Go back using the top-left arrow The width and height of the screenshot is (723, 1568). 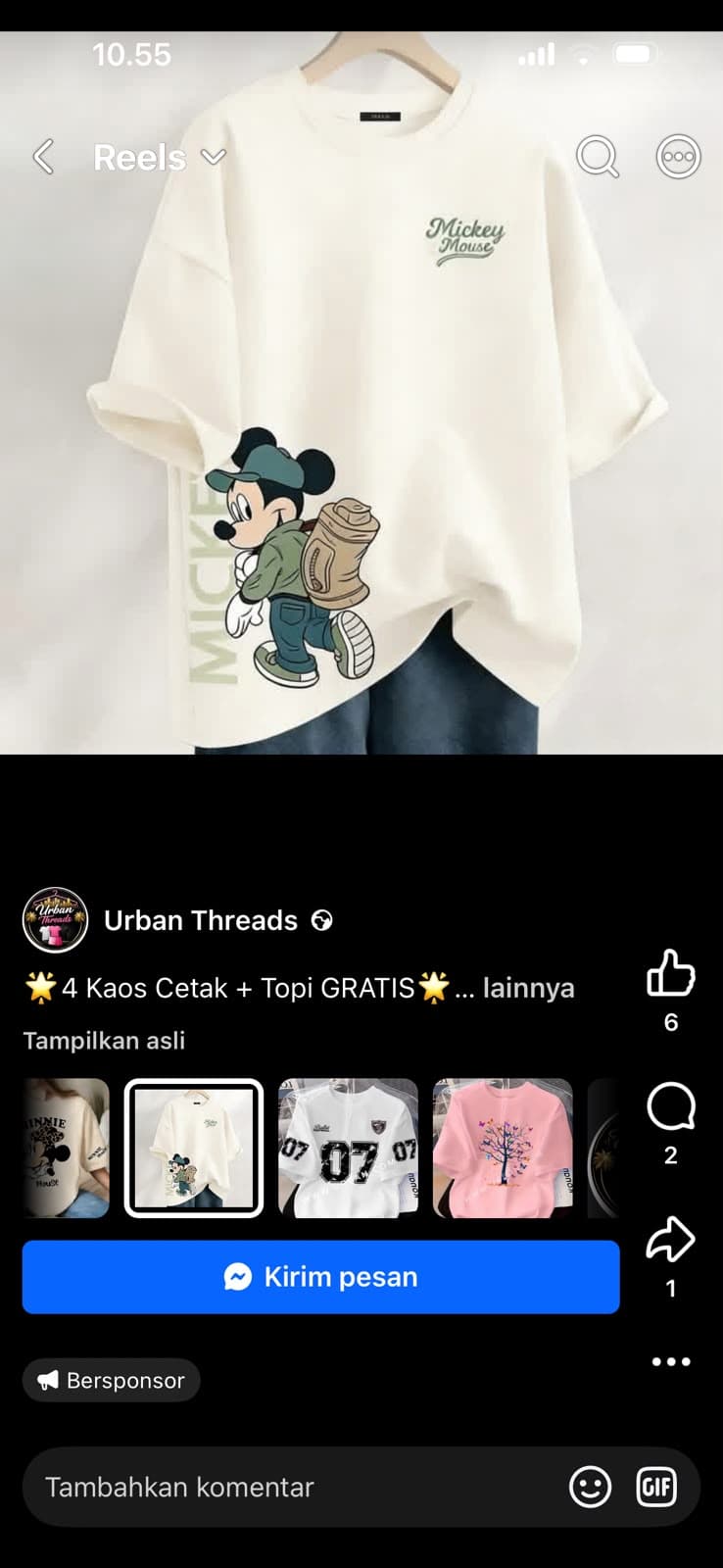43,157
